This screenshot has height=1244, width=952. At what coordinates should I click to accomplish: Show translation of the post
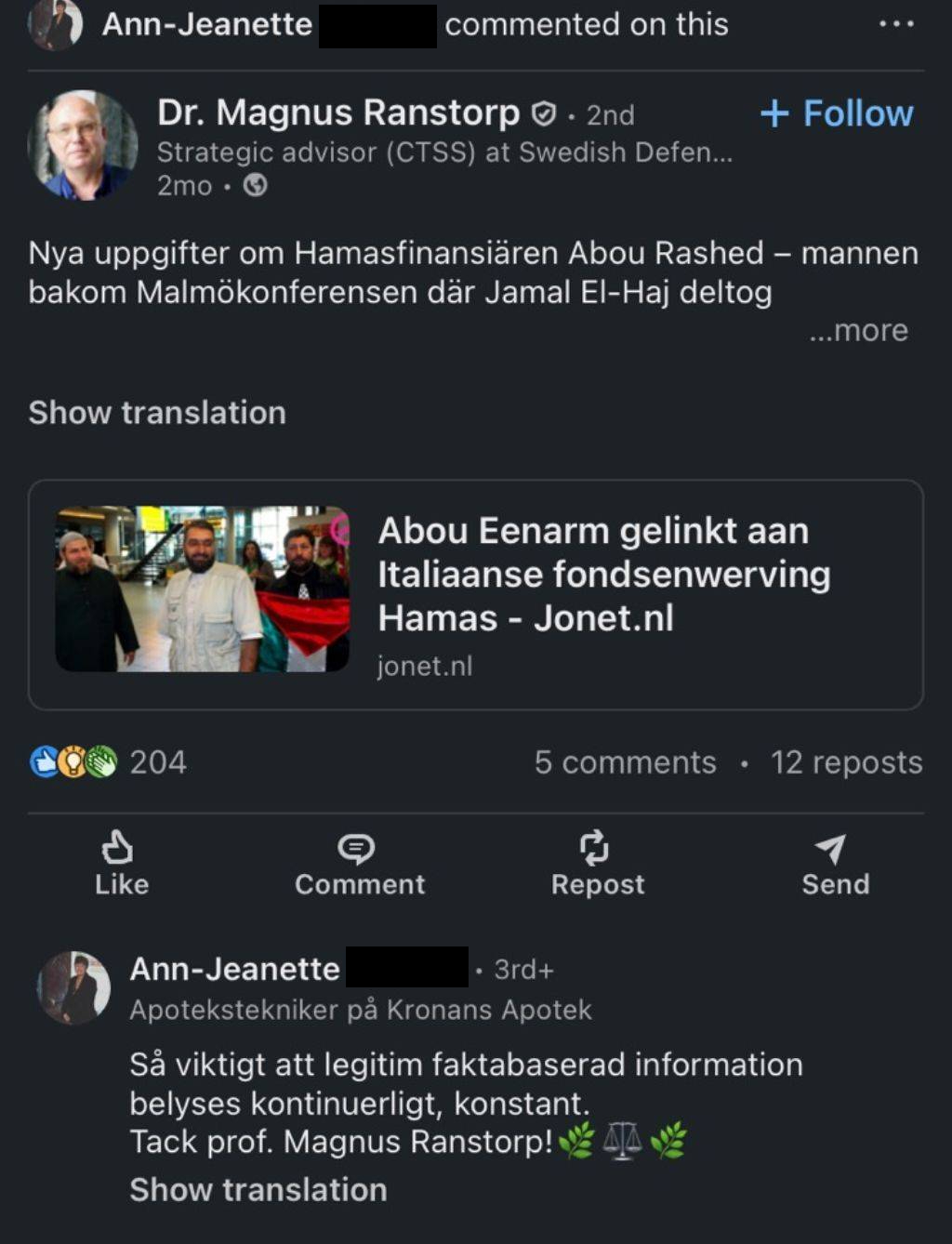(x=157, y=412)
